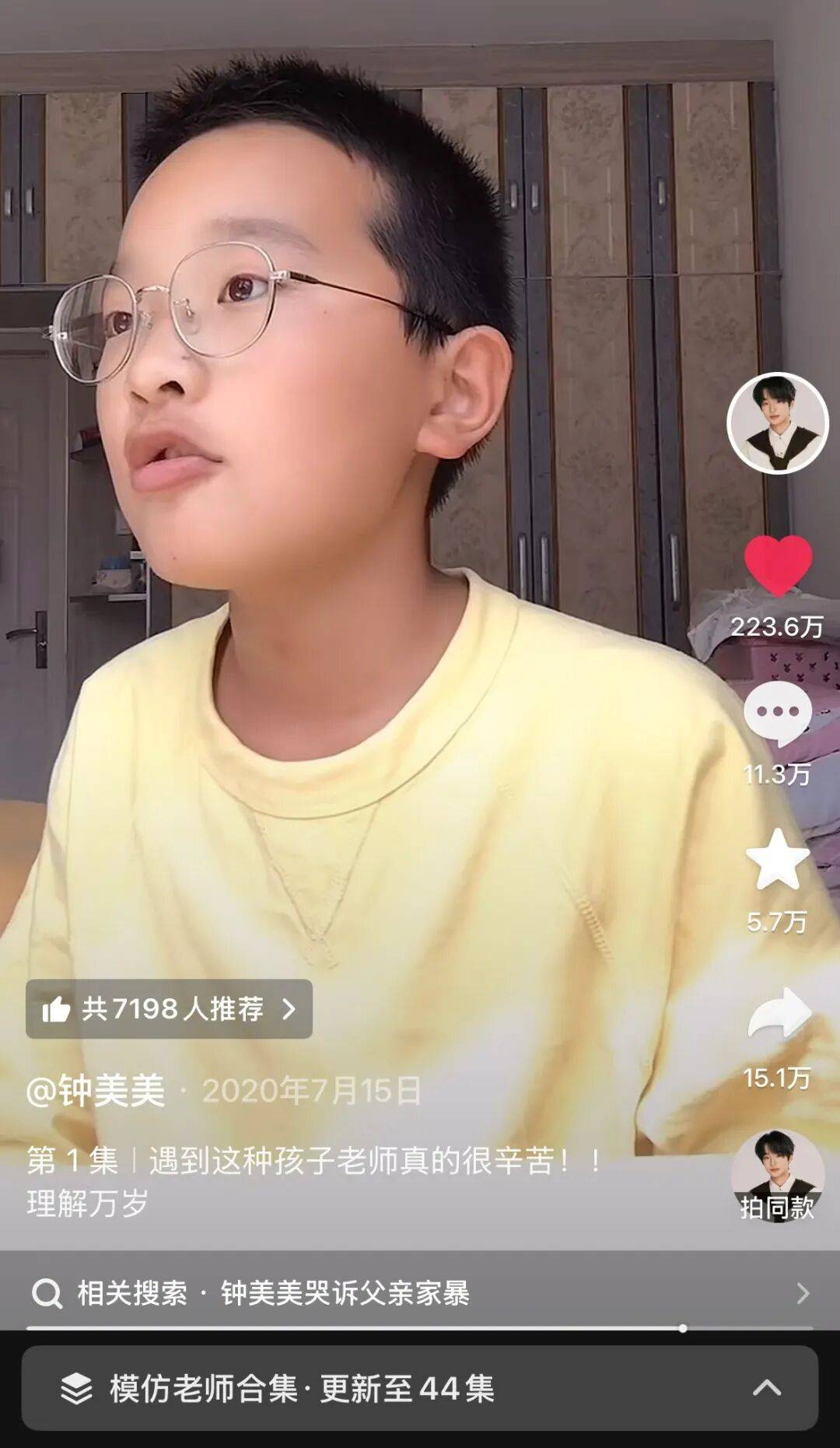Share the video with the arrow
Screen dimensions: 840x1448
779,1012
